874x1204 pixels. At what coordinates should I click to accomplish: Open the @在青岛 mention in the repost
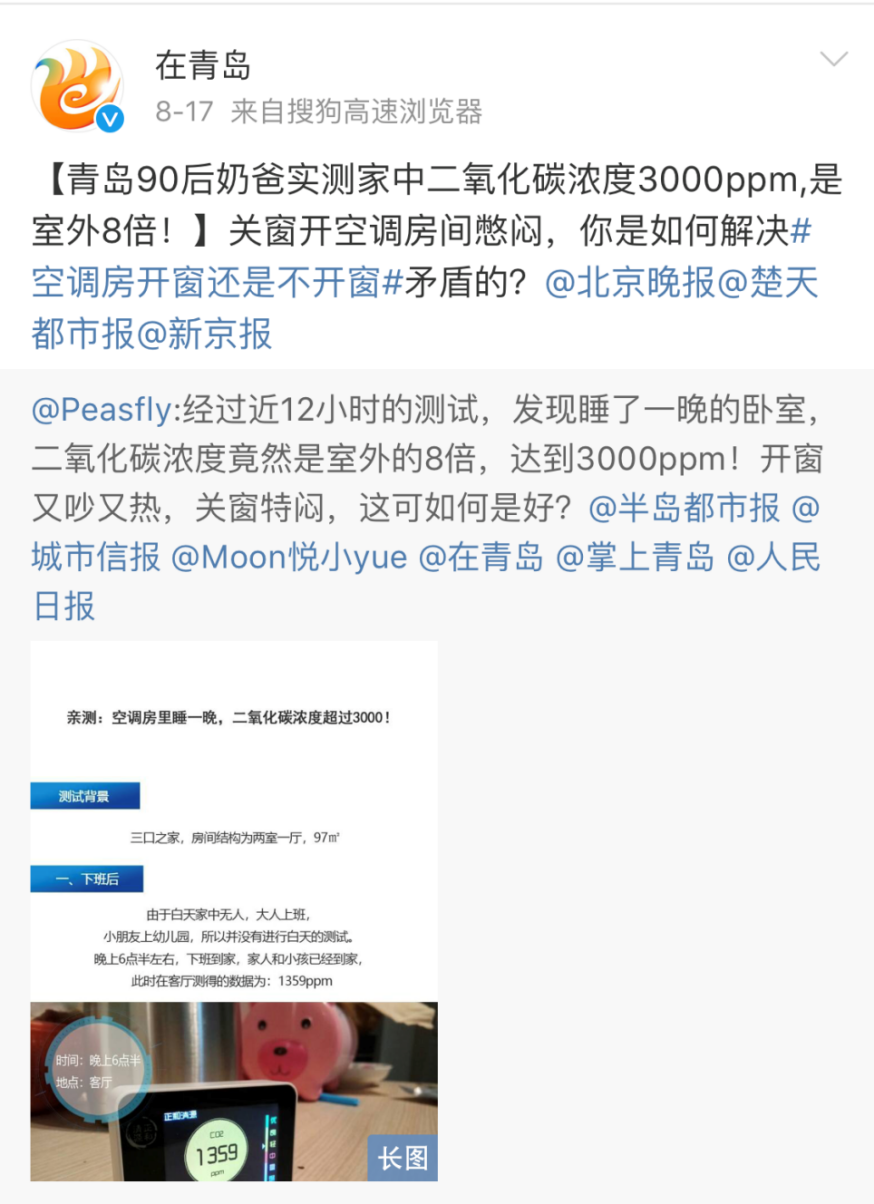[x=481, y=557]
